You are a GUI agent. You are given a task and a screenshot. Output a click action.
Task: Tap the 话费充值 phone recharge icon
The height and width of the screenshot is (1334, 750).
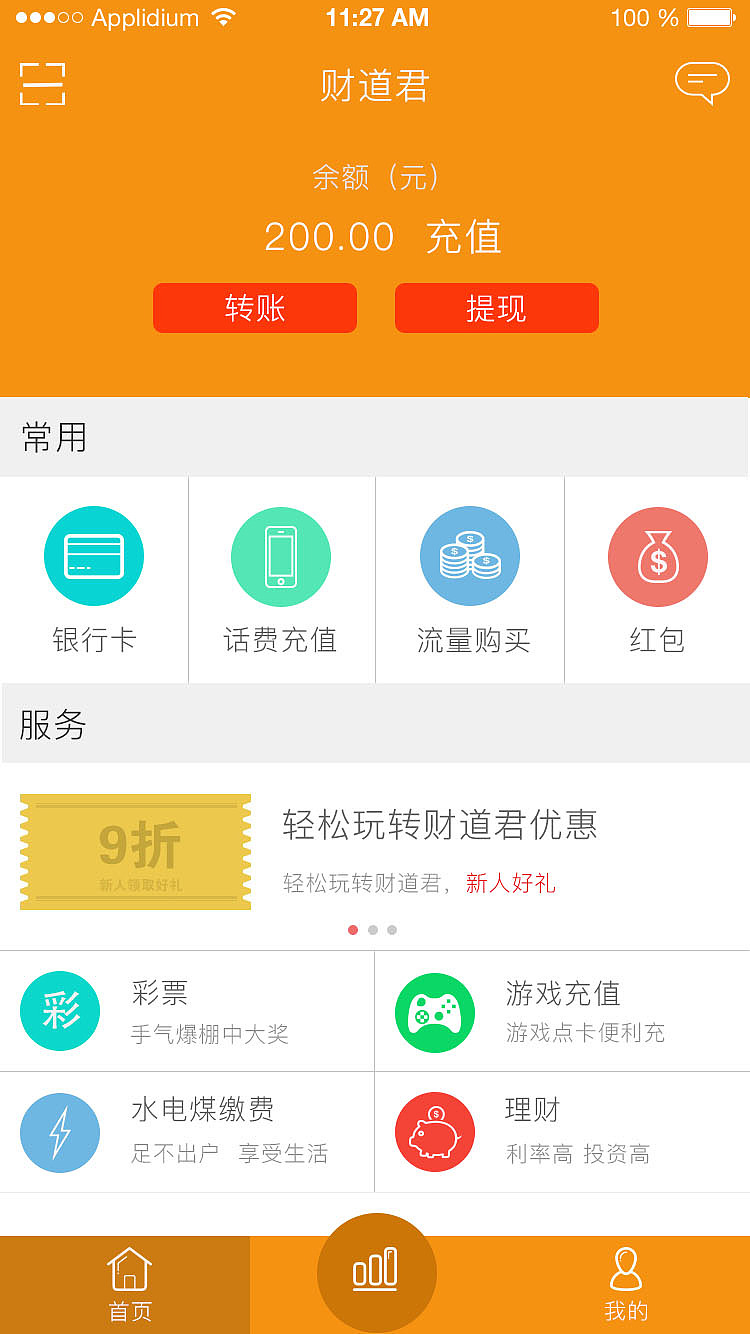(x=281, y=556)
